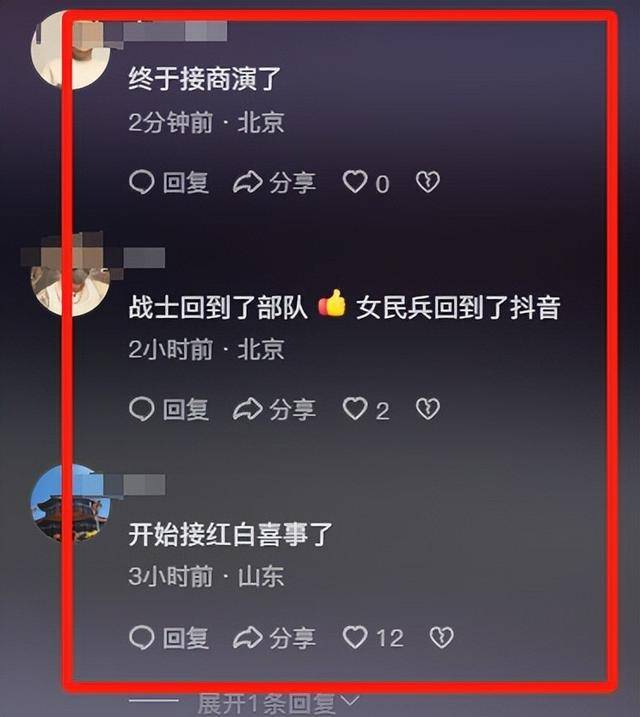This screenshot has height=717, width=640.
Task: Expand the 展开1条回复 hidden reply
Action: 276,703
